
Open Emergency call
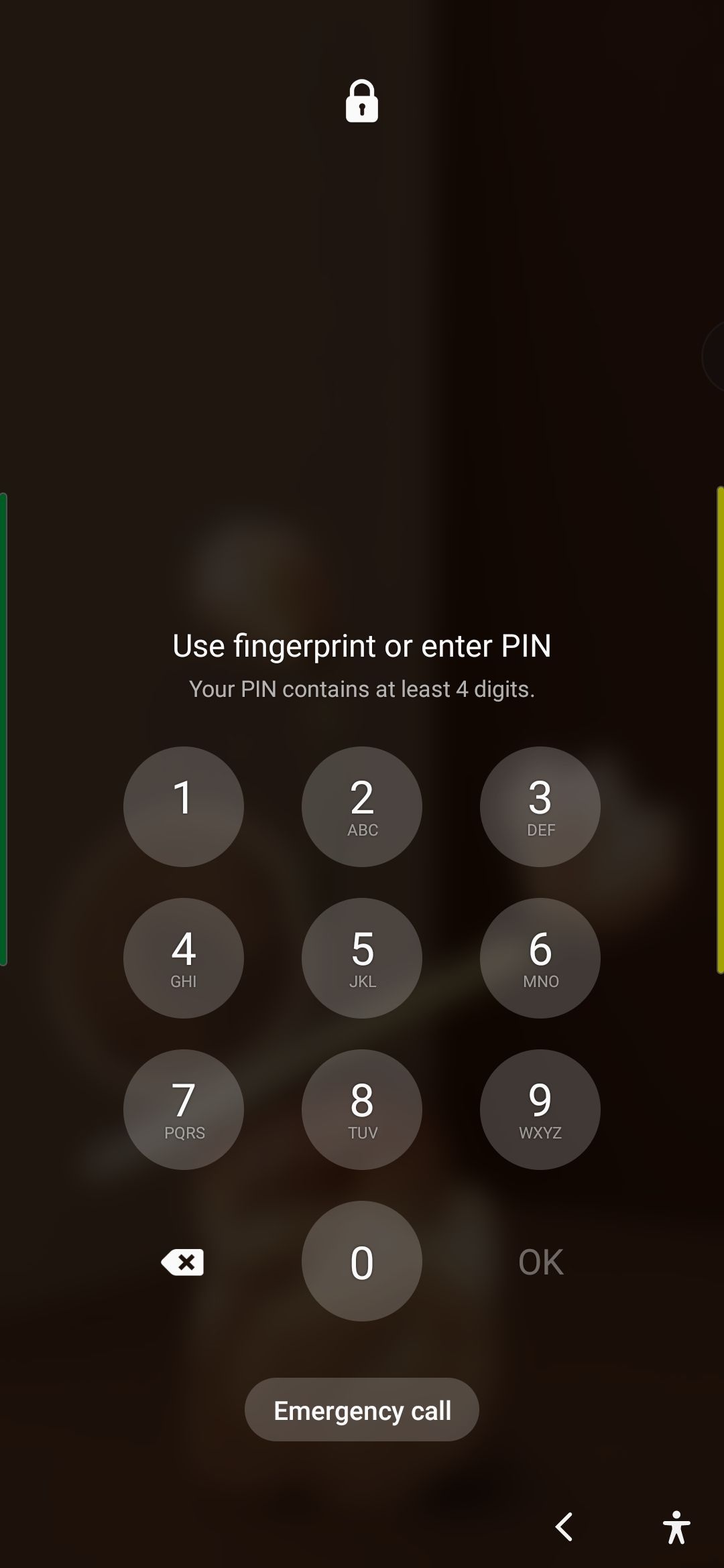(x=362, y=1410)
